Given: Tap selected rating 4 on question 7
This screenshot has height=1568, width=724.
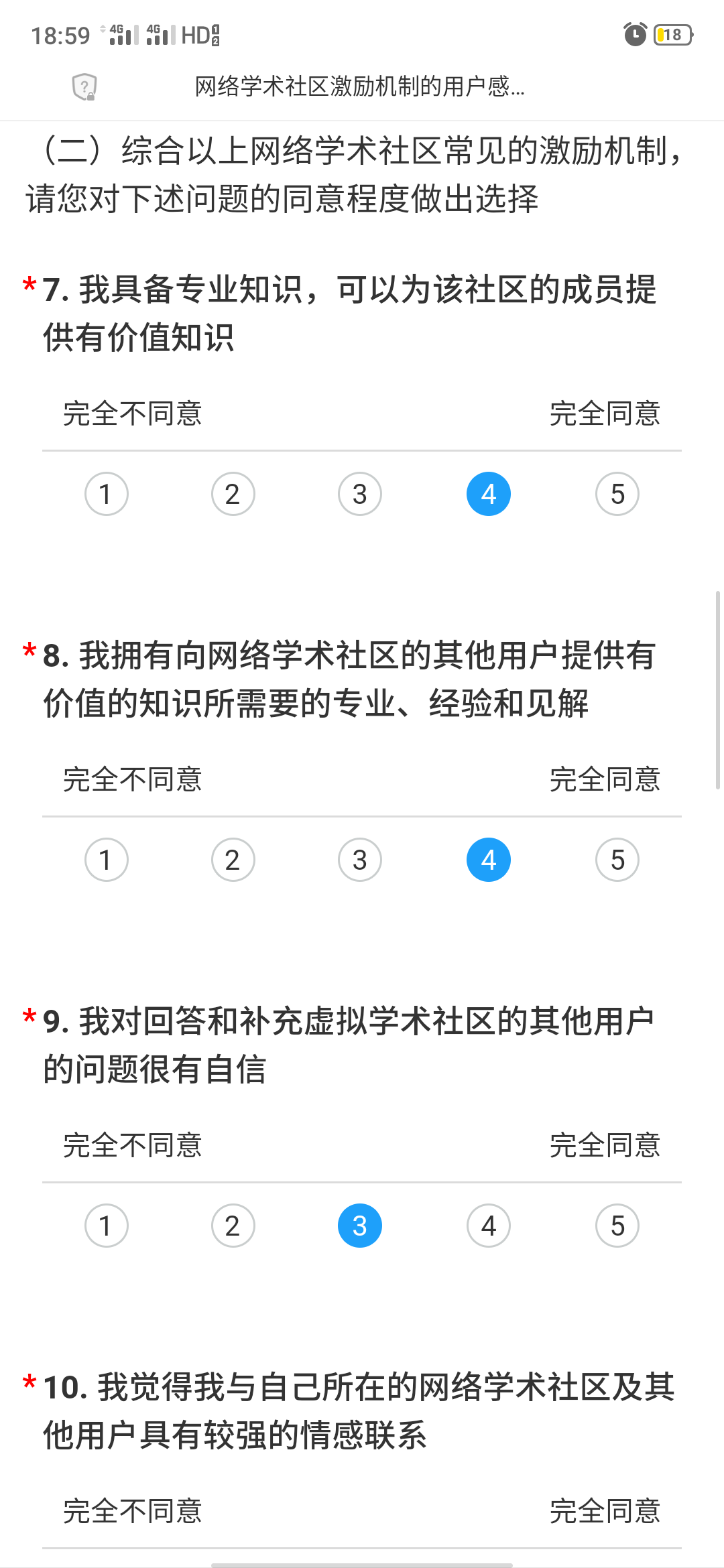Looking at the screenshot, I should (x=489, y=495).
